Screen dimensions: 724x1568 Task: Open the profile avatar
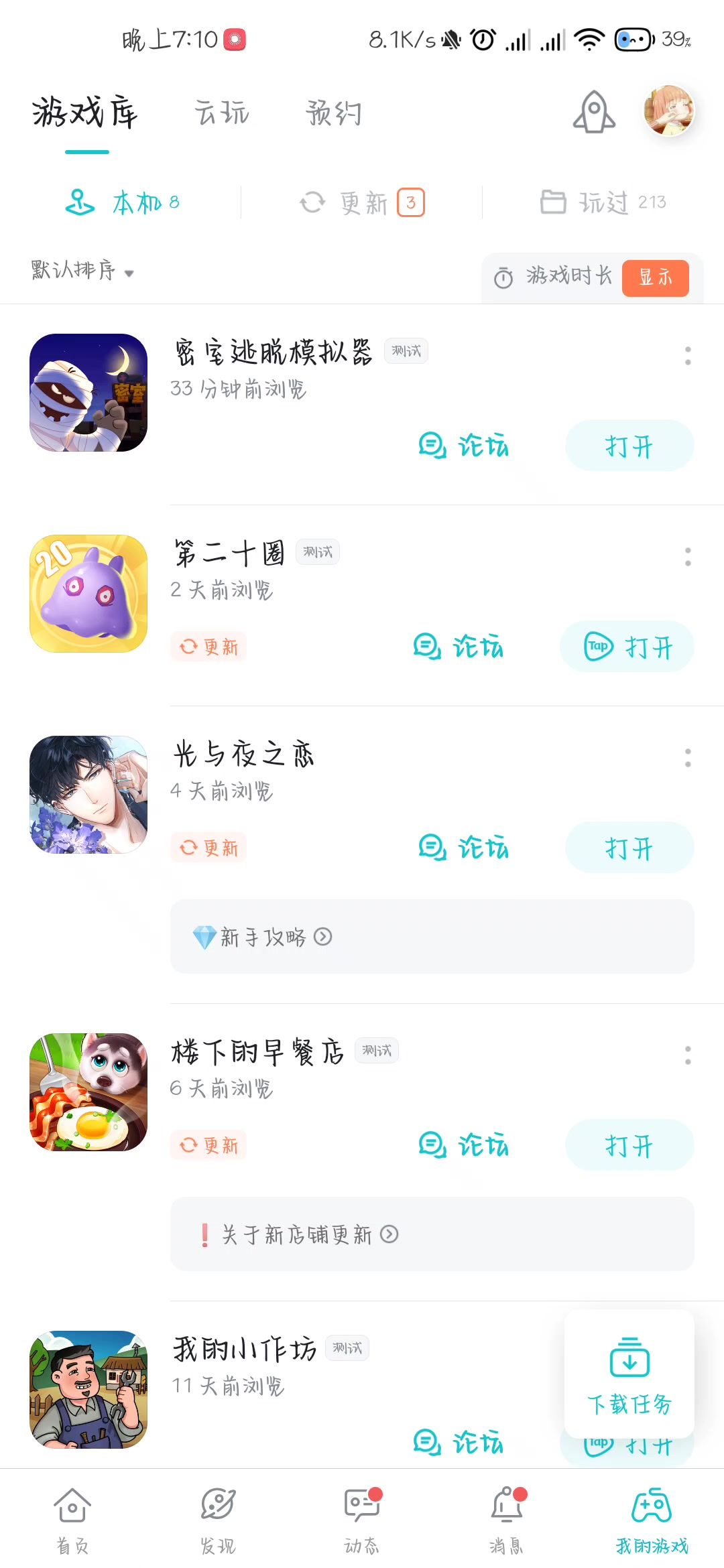point(668,111)
